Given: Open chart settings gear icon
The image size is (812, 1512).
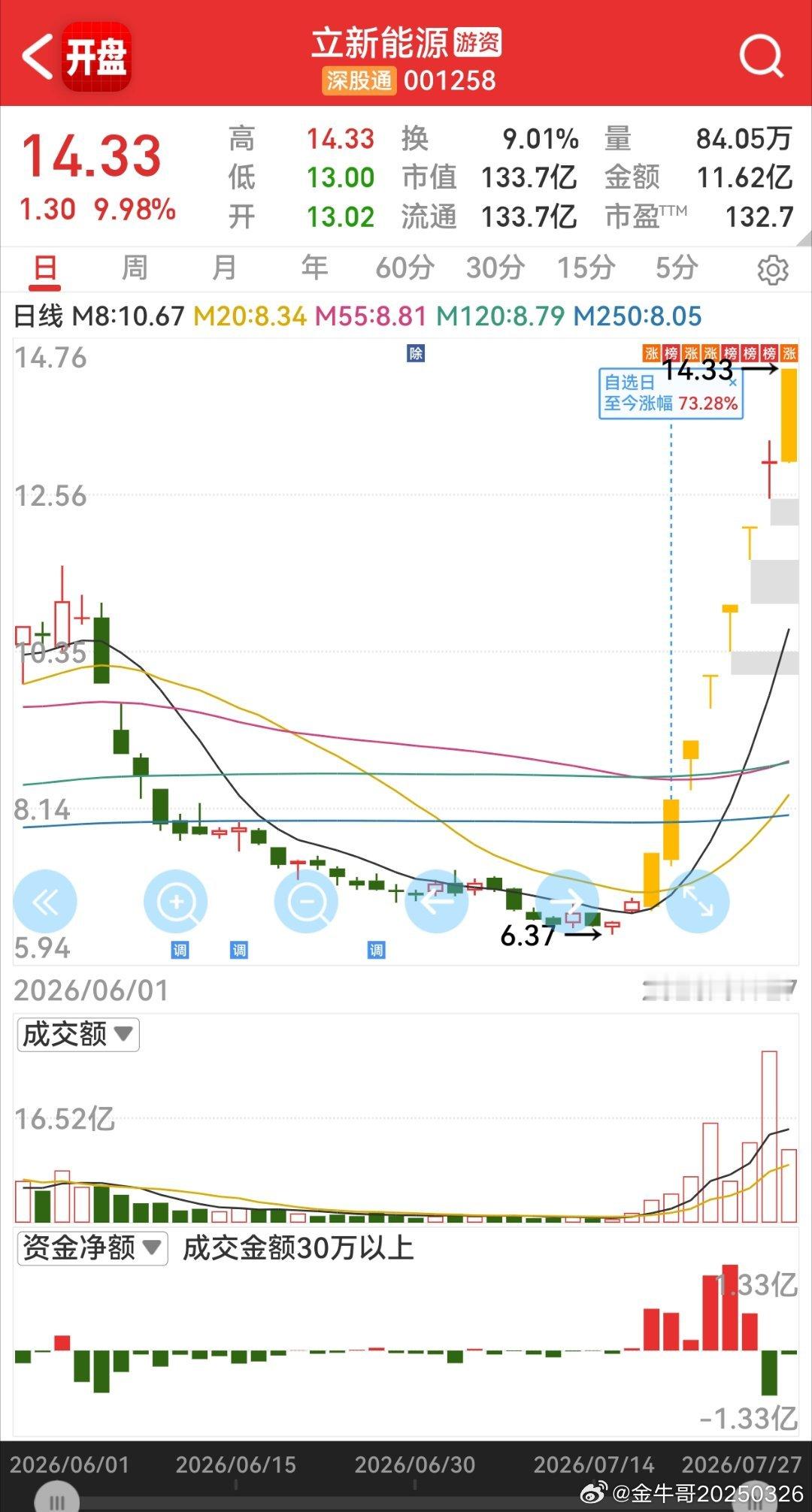Looking at the screenshot, I should [x=772, y=270].
